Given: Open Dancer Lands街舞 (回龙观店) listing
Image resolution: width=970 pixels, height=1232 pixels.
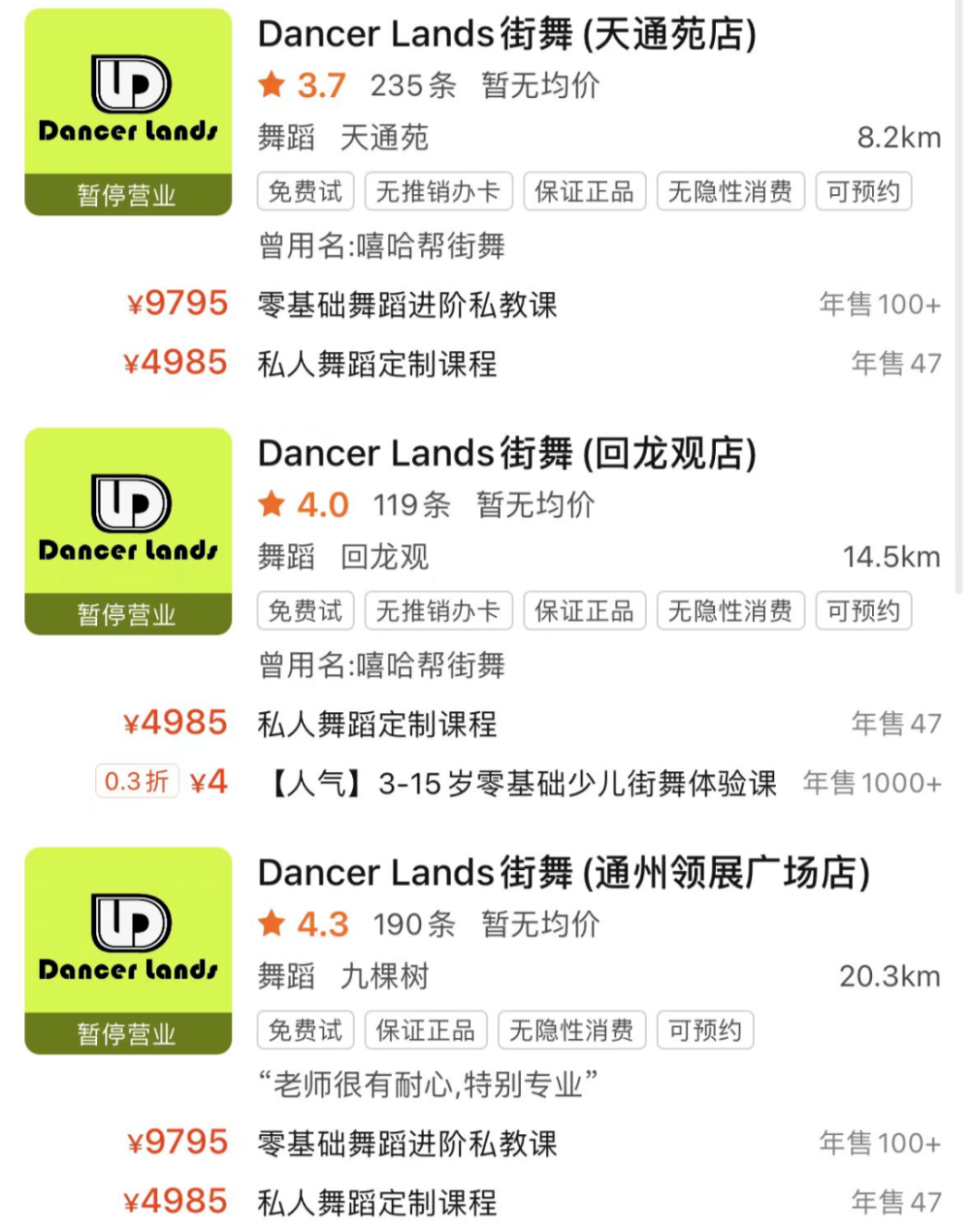Looking at the screenshot, I should point(506,454).
